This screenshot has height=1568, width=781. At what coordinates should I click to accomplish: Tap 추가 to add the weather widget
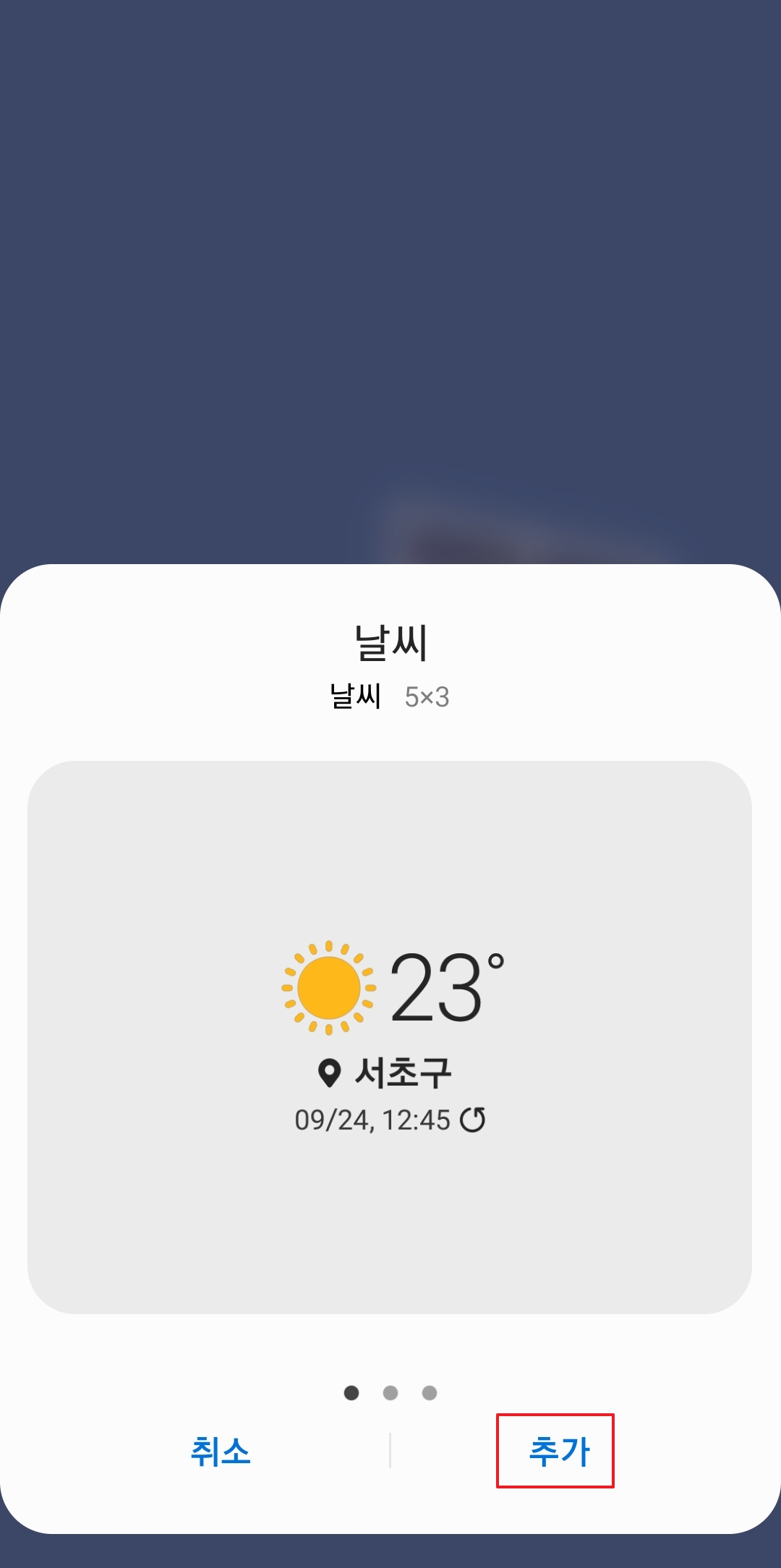click(x=559, y=1451)
